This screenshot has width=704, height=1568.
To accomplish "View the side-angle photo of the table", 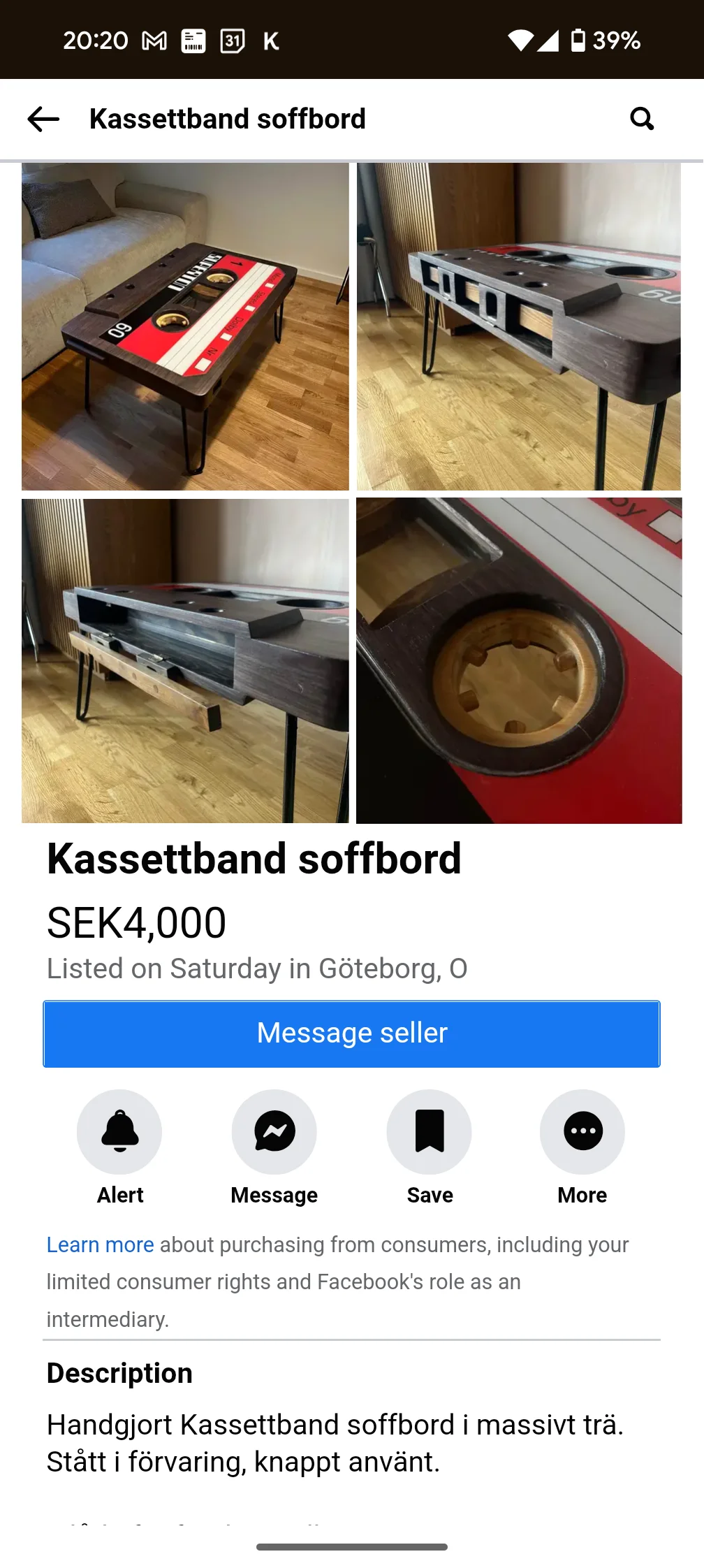I will [518, 326].
